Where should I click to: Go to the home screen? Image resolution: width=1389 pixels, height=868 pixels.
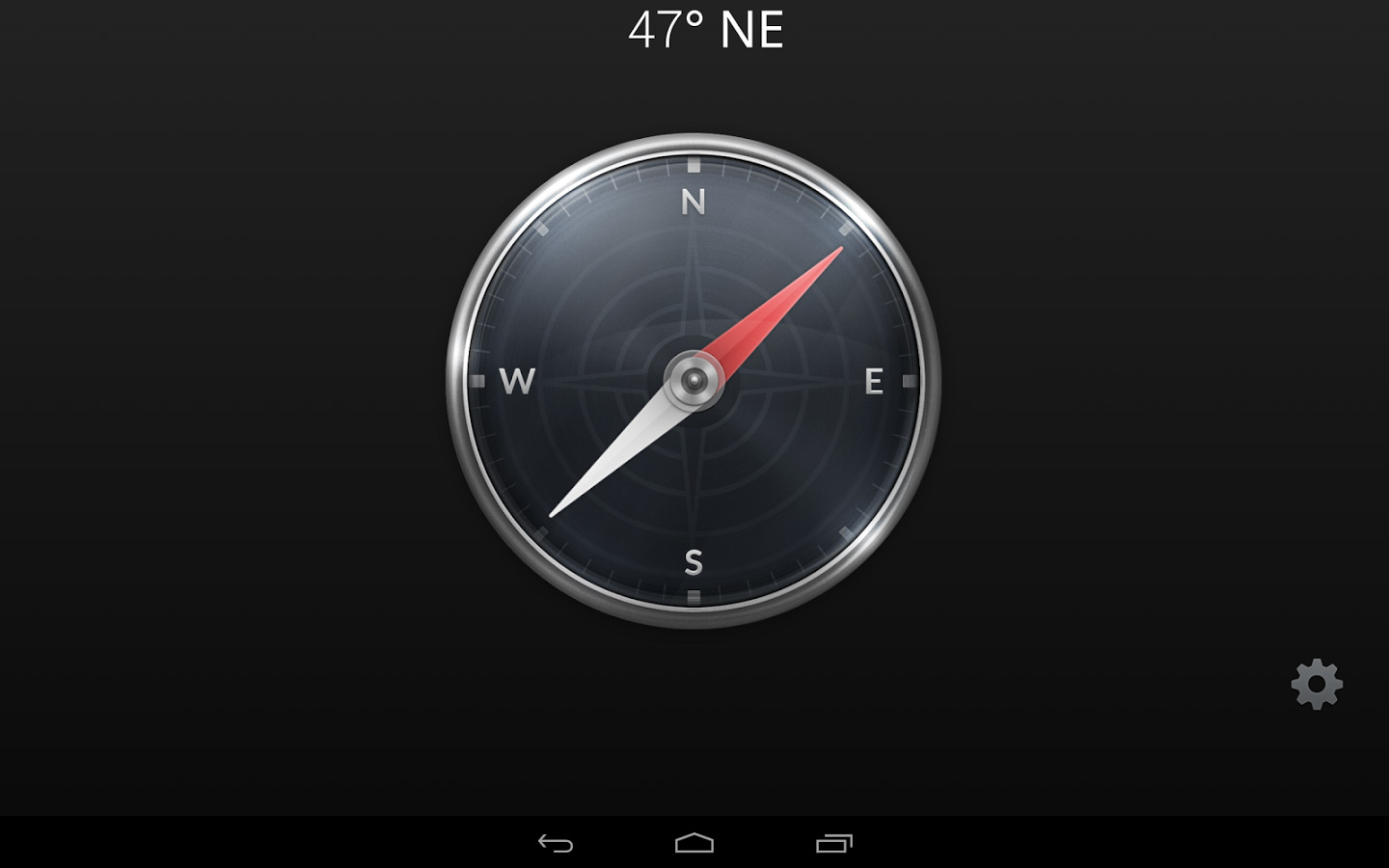pos(694,844)
